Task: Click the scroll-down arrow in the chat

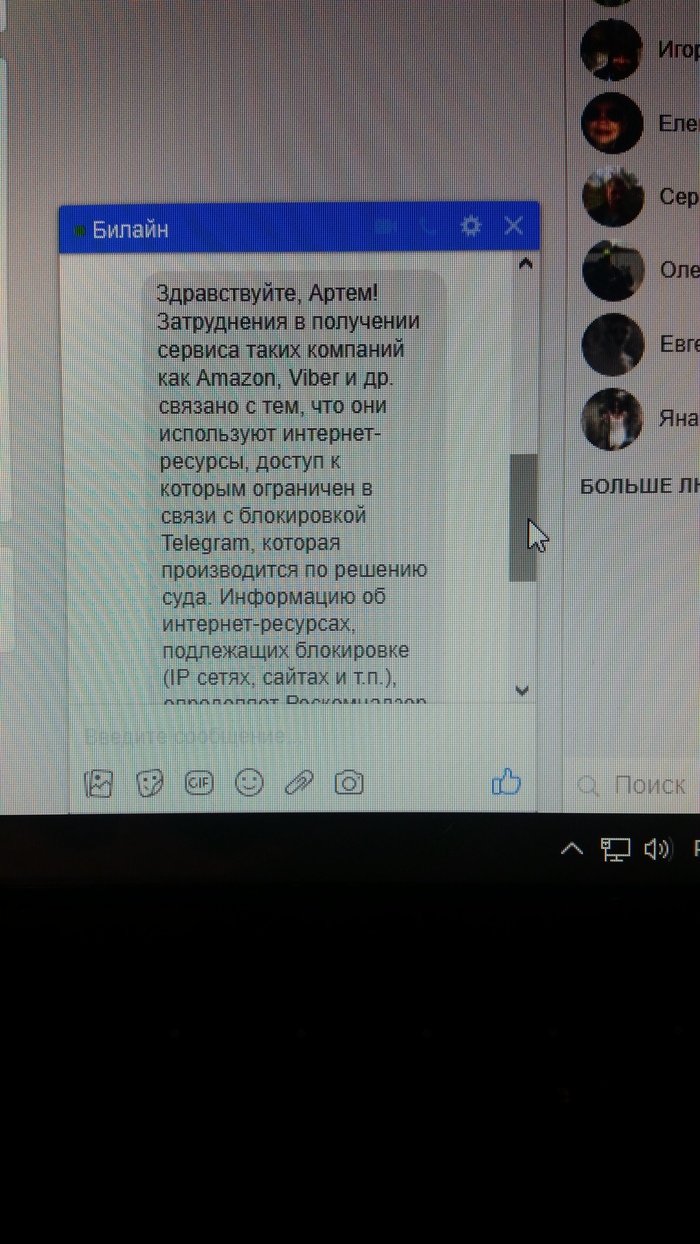Action: pos(522,690)
